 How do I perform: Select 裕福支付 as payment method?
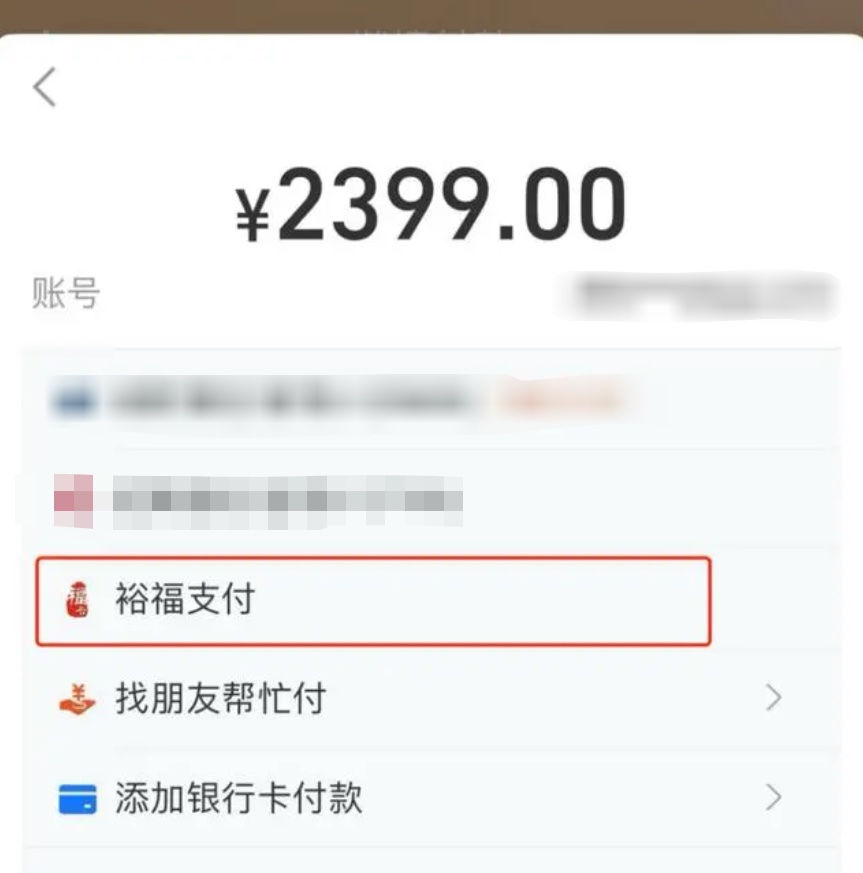point(372,600)
